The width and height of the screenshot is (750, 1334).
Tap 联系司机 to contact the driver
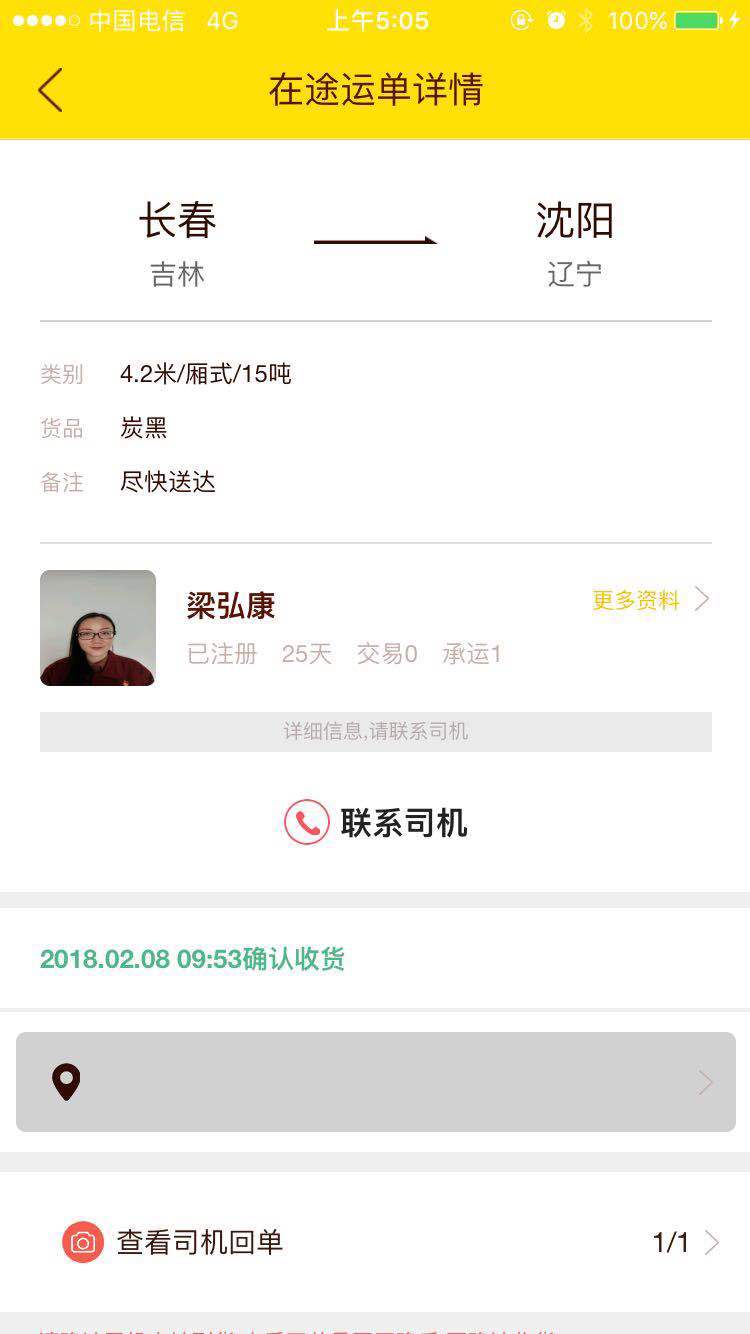pos(405,822)
